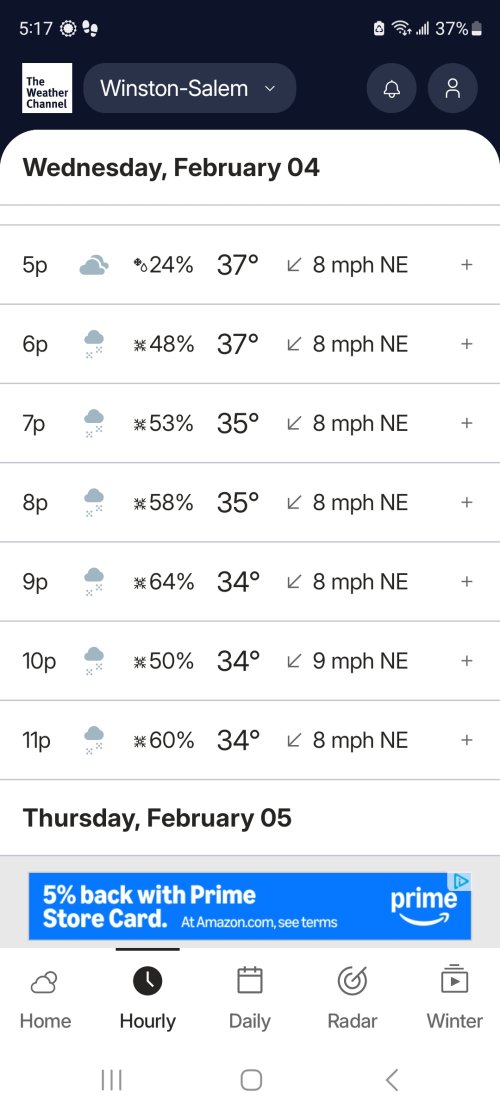
Task: Switch to the Daily tab
Action: point(250,999)
